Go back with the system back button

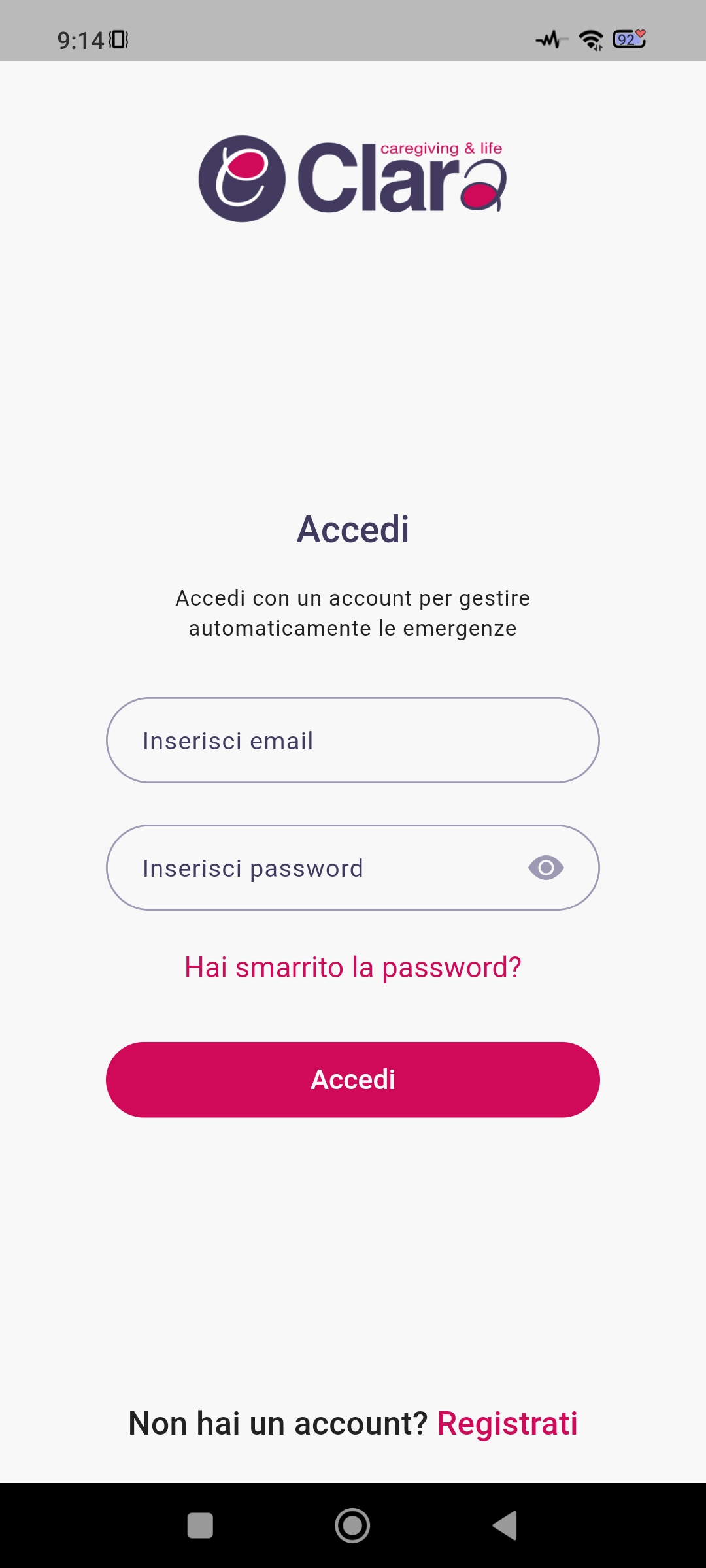click(505, 1526)
